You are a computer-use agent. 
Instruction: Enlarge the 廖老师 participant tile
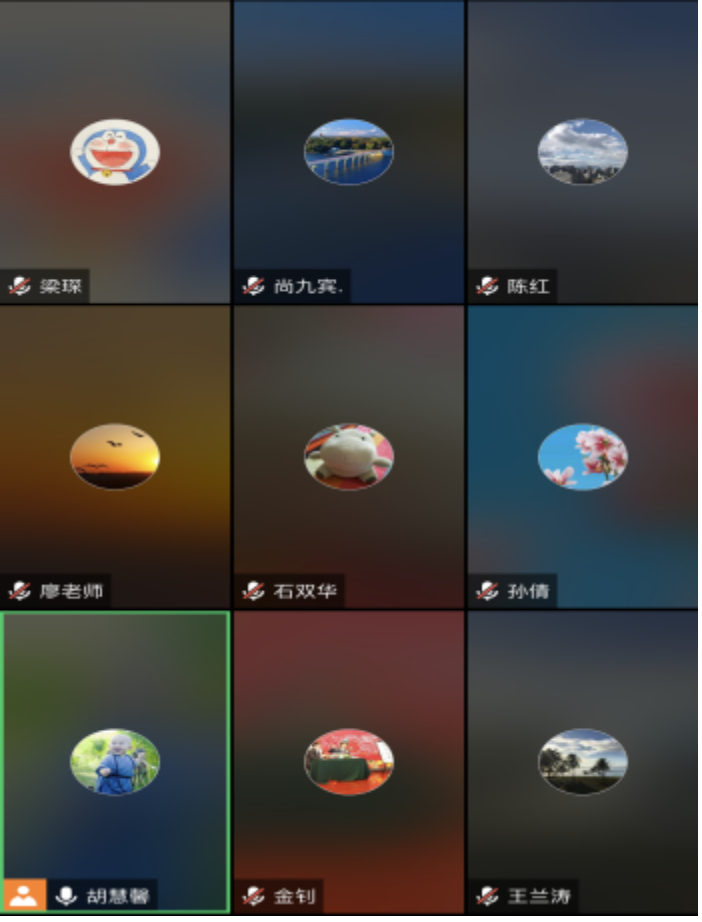click(x=115, y=457)
